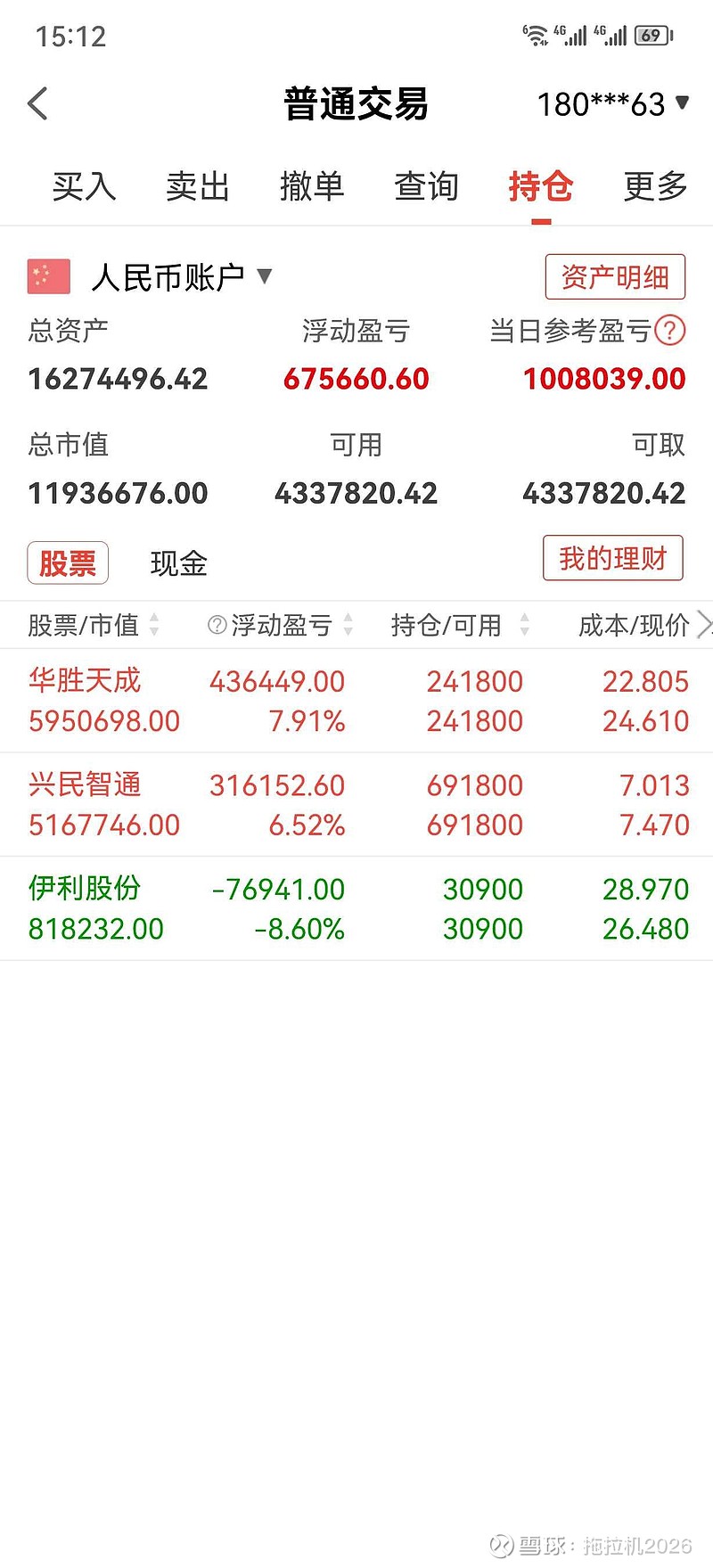Go back using the top-left arrow
The height and width of the screenshot is (1568, 713).
tap(37, 104)
